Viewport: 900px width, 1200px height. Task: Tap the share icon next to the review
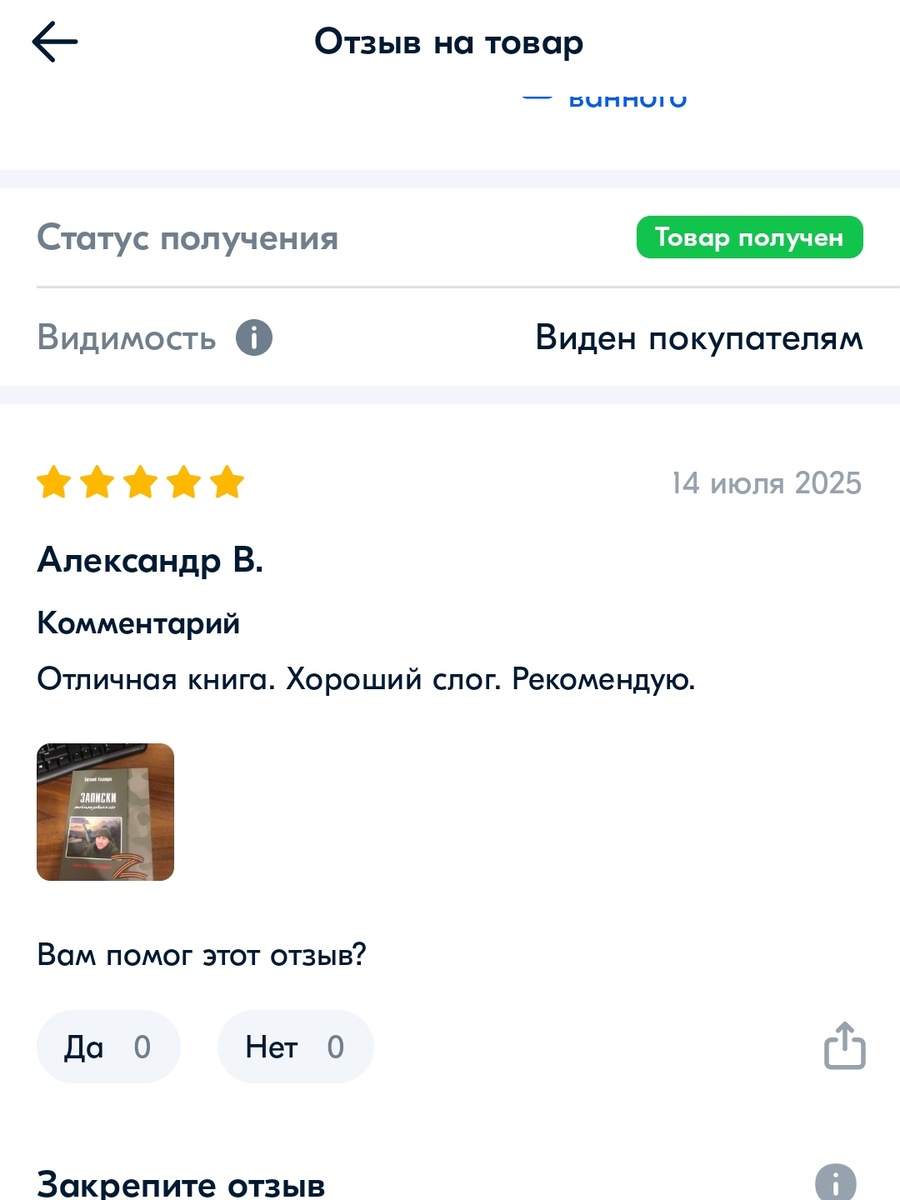844,1045
